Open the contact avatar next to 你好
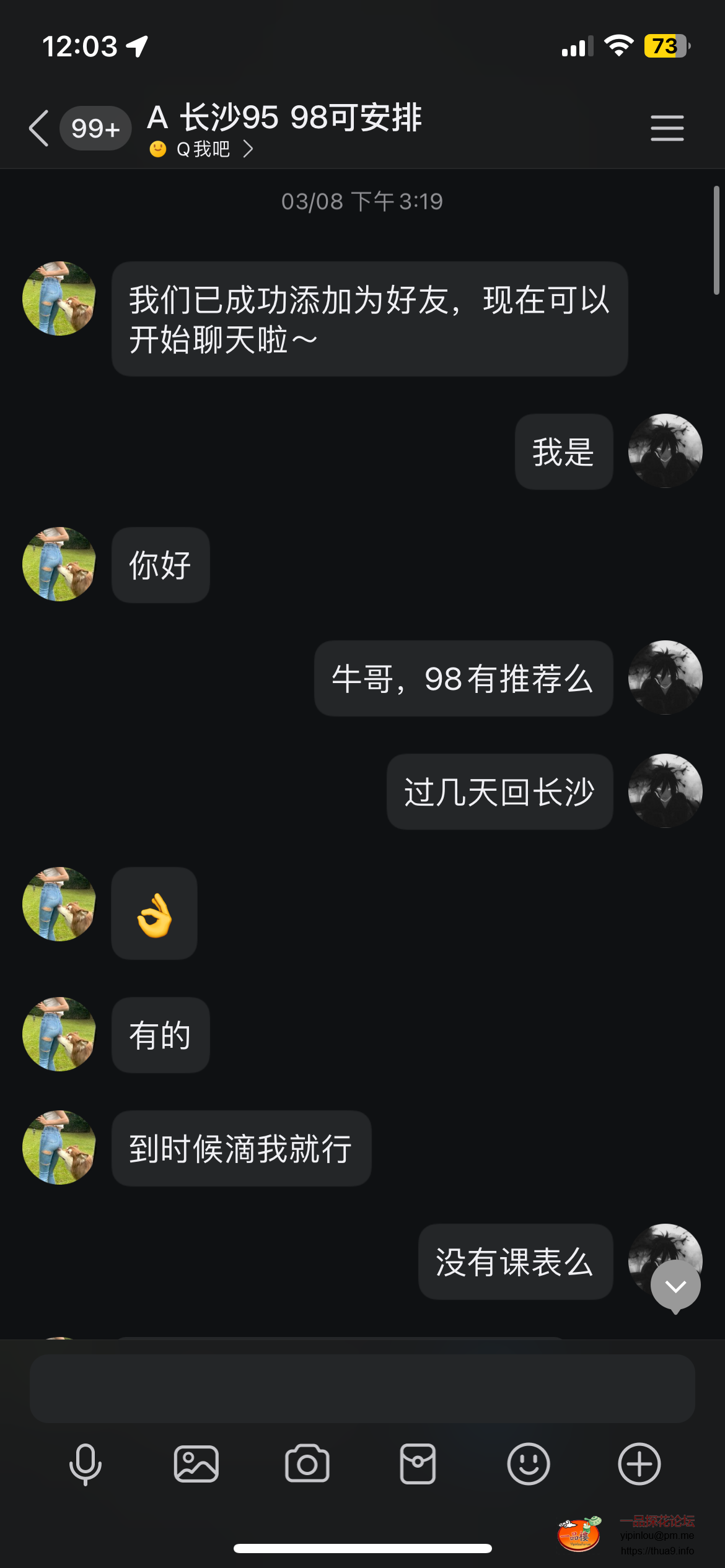 (58, 565)
